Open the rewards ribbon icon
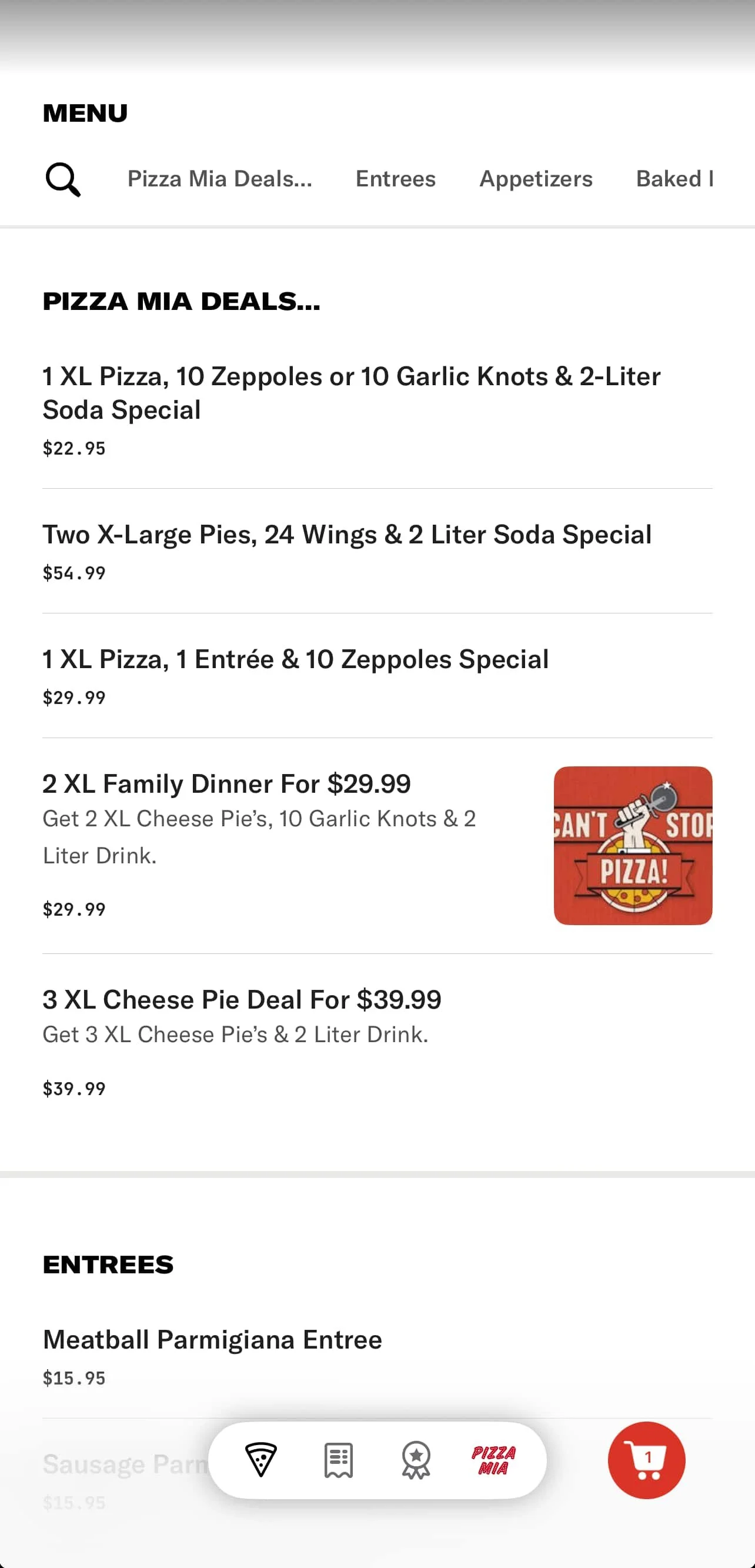 pos(416,1460)
